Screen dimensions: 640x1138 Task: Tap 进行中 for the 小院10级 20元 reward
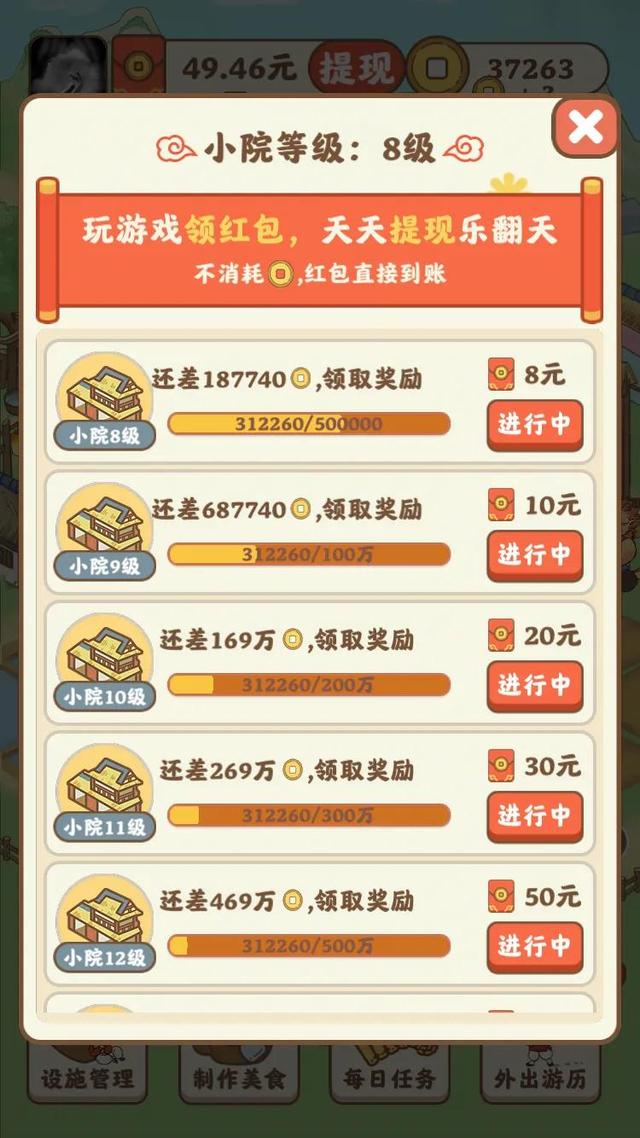[535, 687]
